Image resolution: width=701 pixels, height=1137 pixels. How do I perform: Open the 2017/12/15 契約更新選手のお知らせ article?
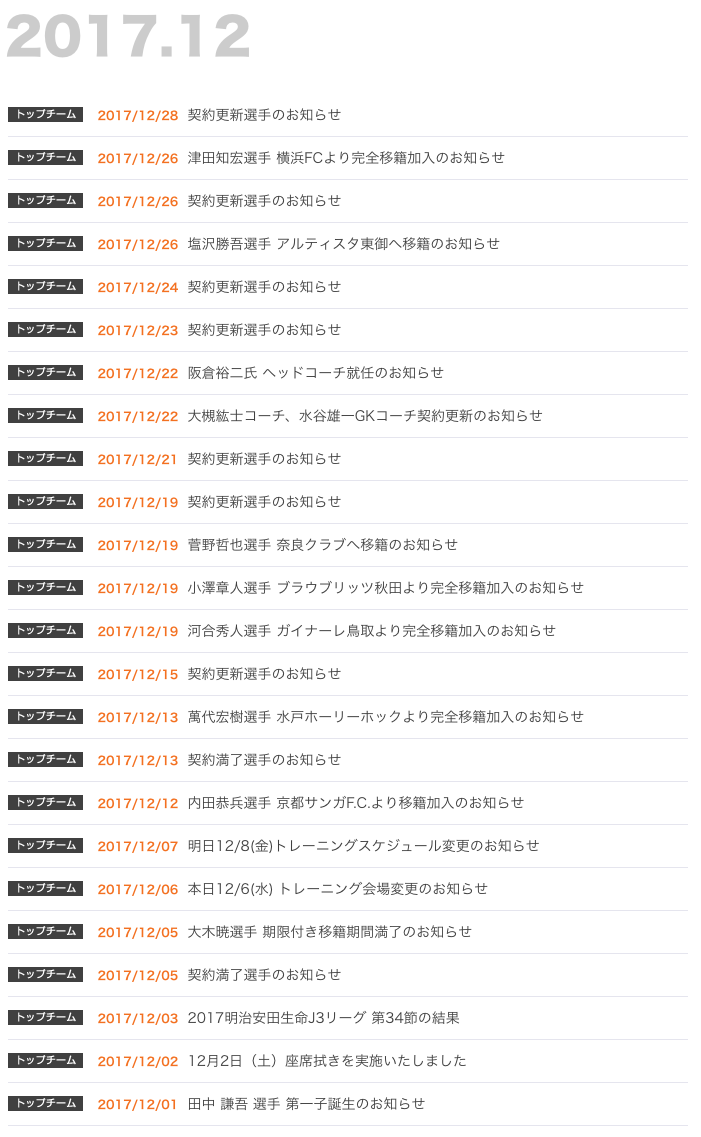click(x=264, y=674)
